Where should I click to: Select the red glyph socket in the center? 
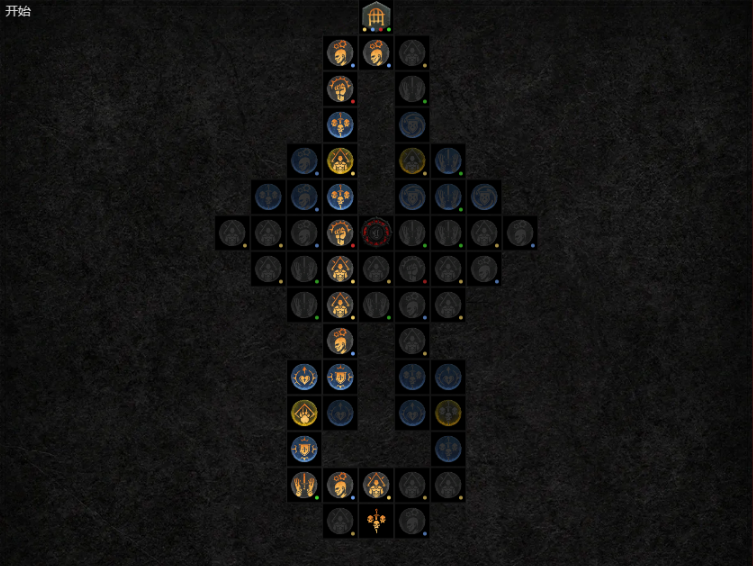point(376,233)
